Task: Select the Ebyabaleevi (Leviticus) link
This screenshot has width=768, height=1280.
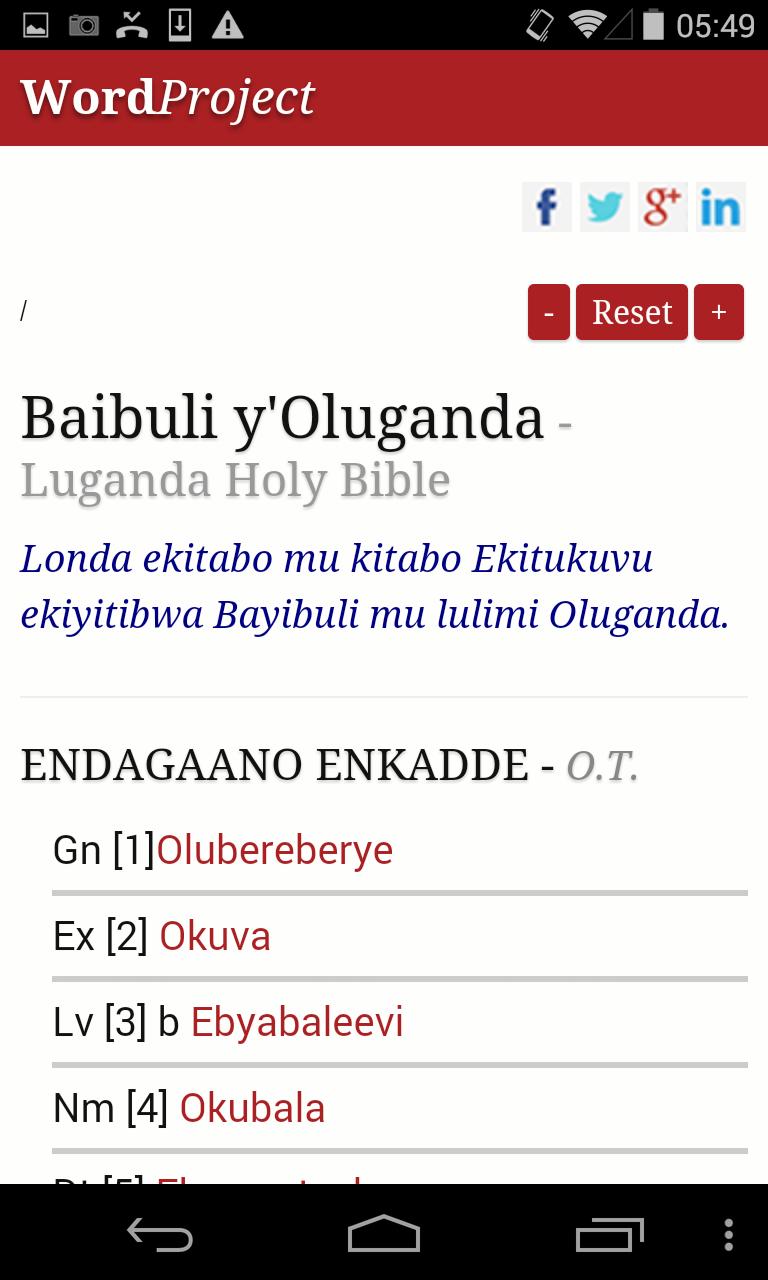Action: coord(296,1021)
